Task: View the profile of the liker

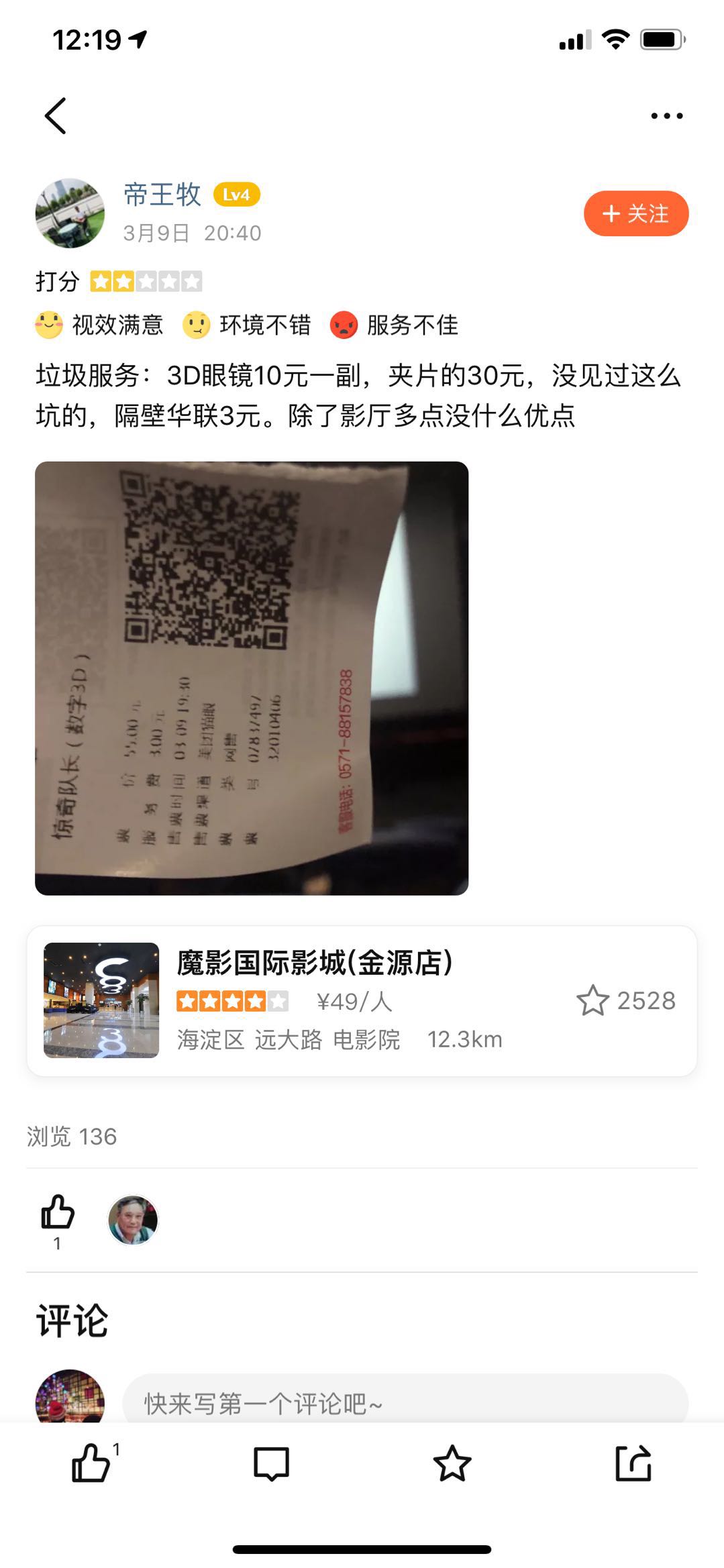Action: pos(133,1220)
